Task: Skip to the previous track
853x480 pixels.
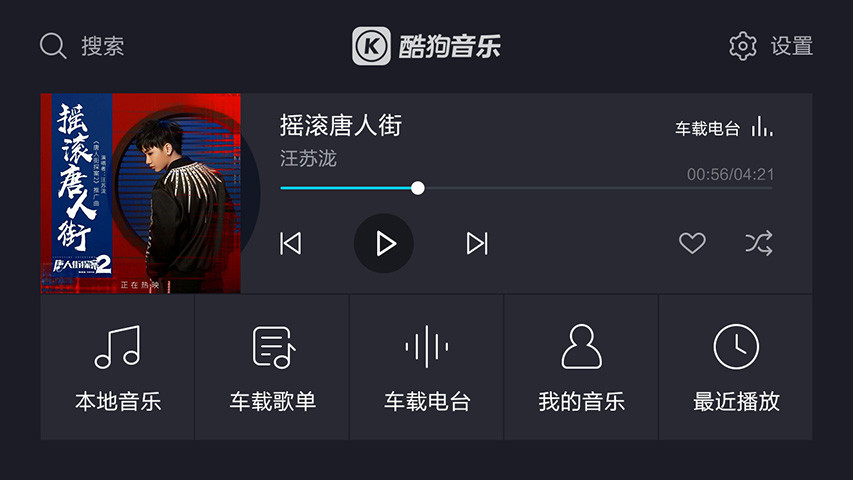Action: click(x=291, y=243)
